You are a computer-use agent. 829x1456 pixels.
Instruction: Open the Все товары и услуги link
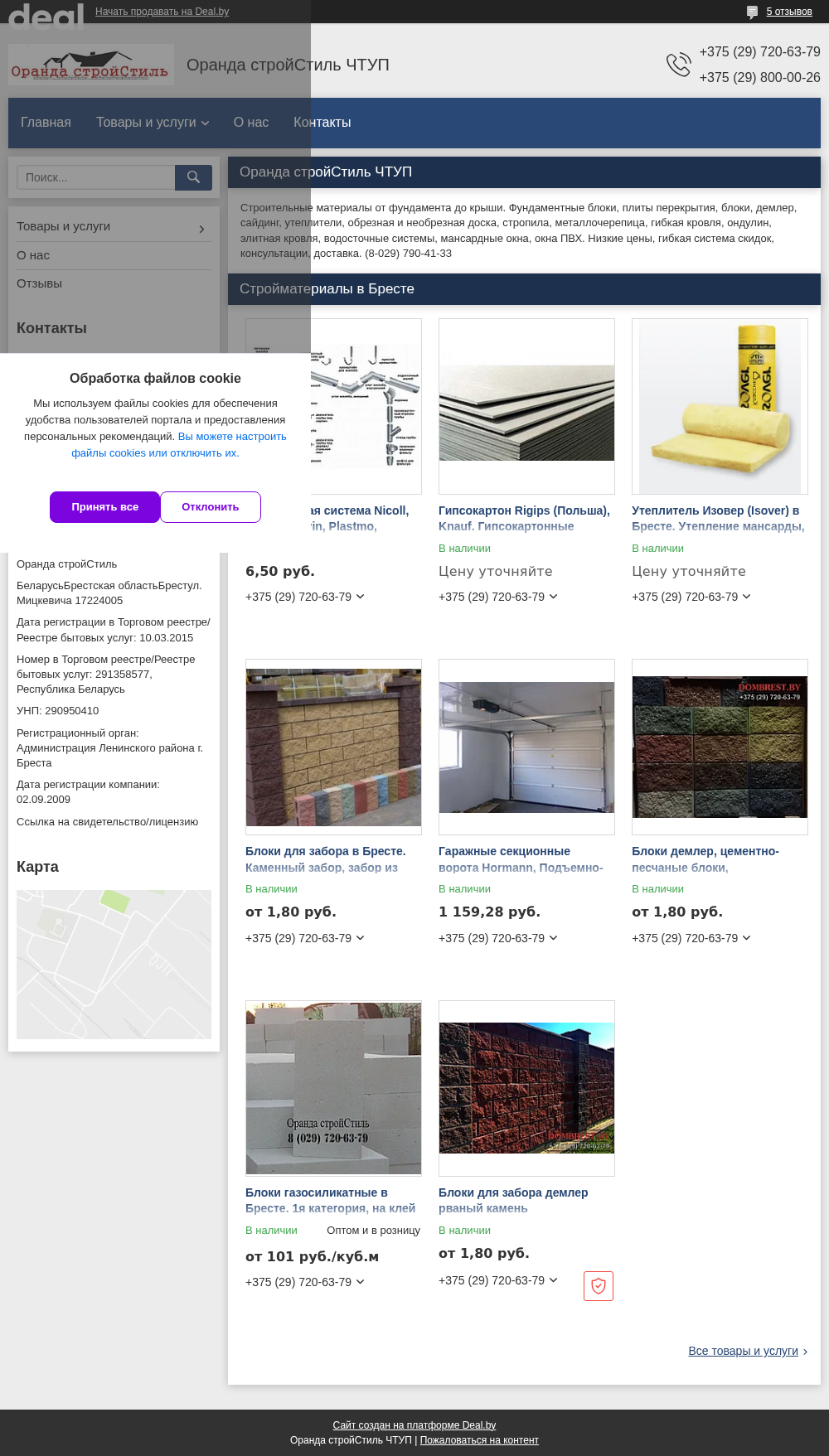743,1351
